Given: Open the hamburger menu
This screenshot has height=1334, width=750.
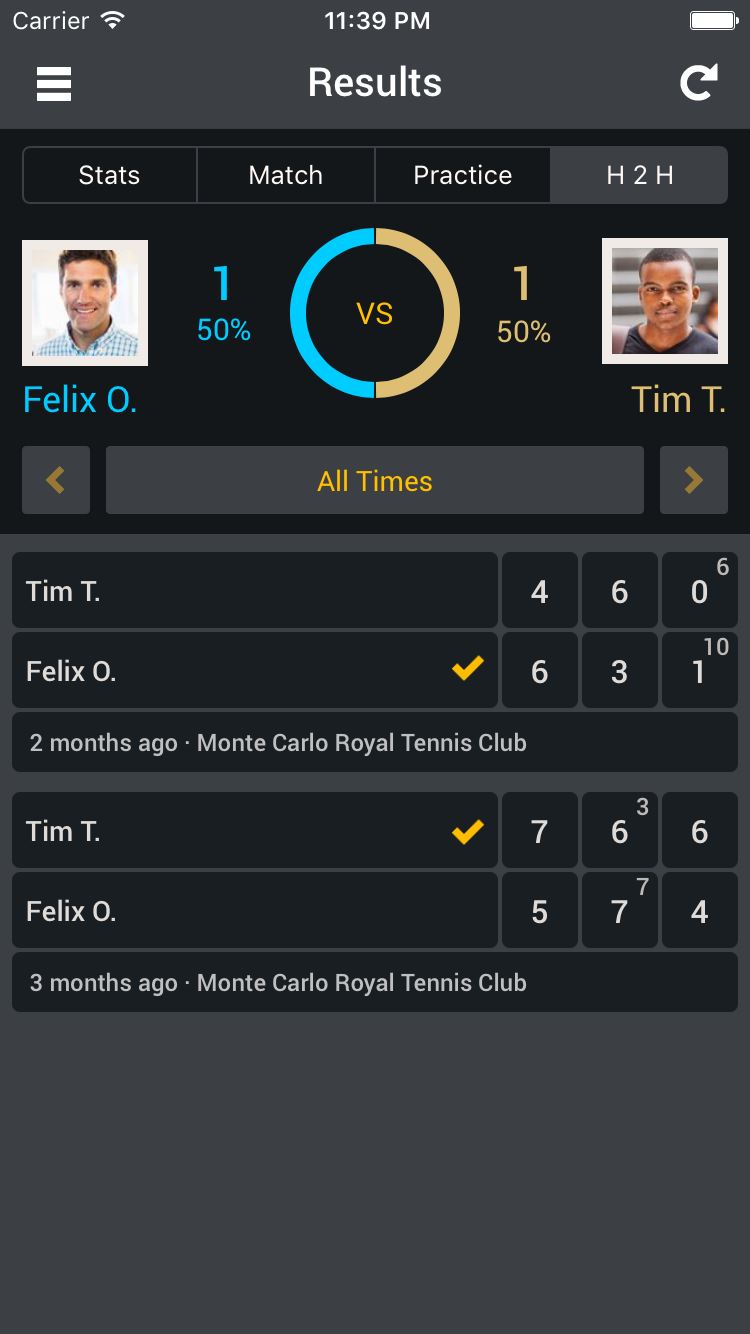Looking at the screenshot, I should click(54, 83).
